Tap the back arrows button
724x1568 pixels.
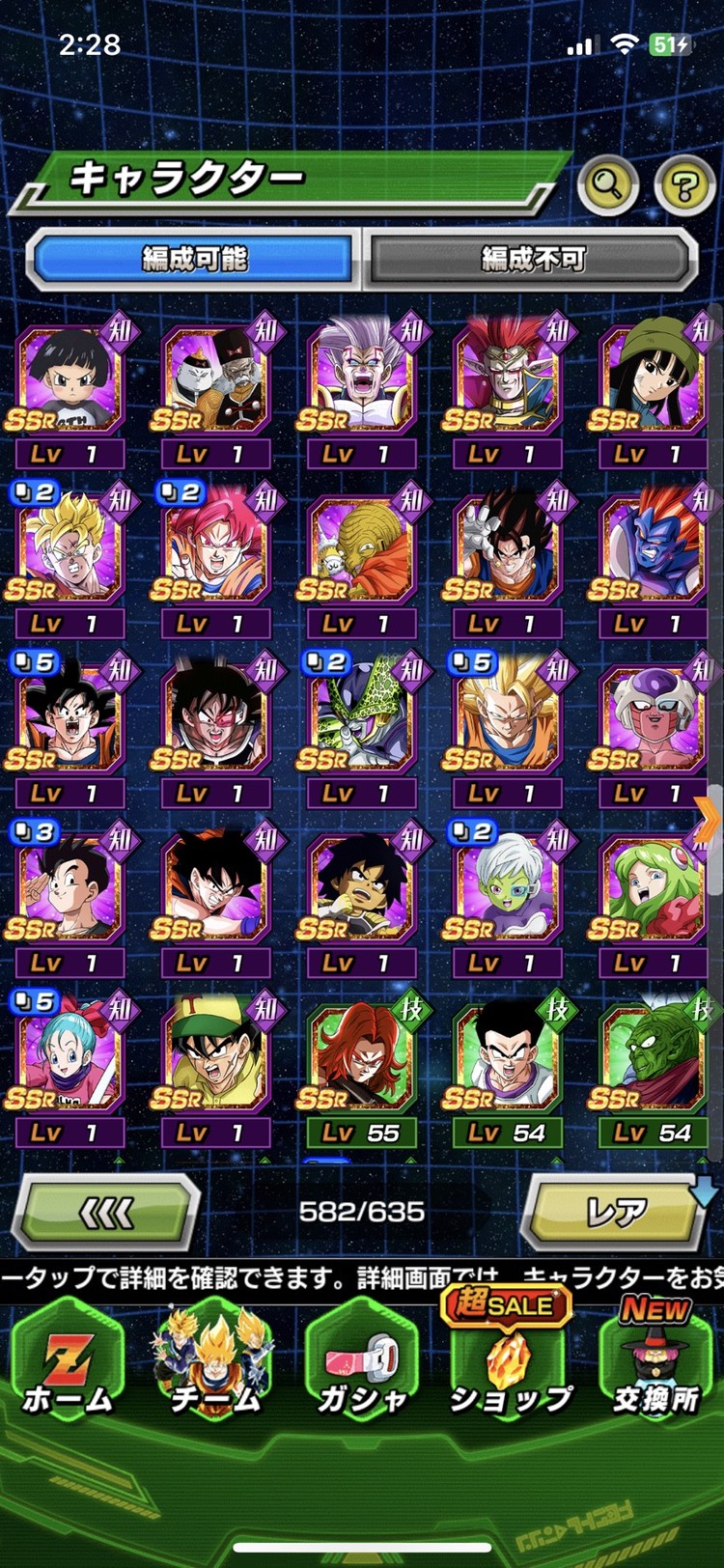tap(105, 1212)
